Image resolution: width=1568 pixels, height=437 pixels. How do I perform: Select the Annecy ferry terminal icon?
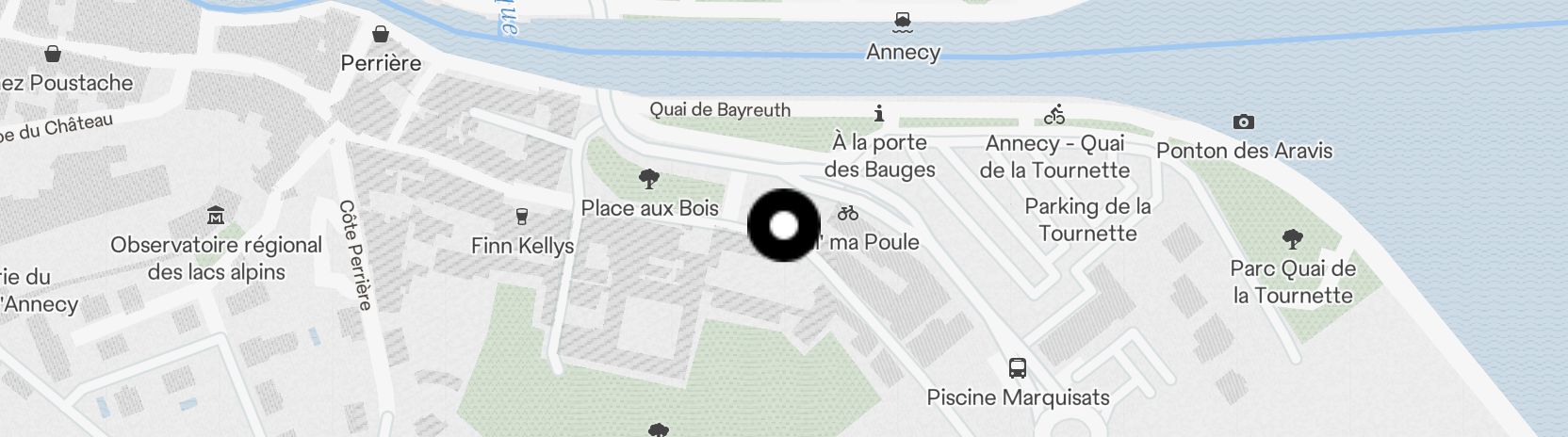click(903, 23)
